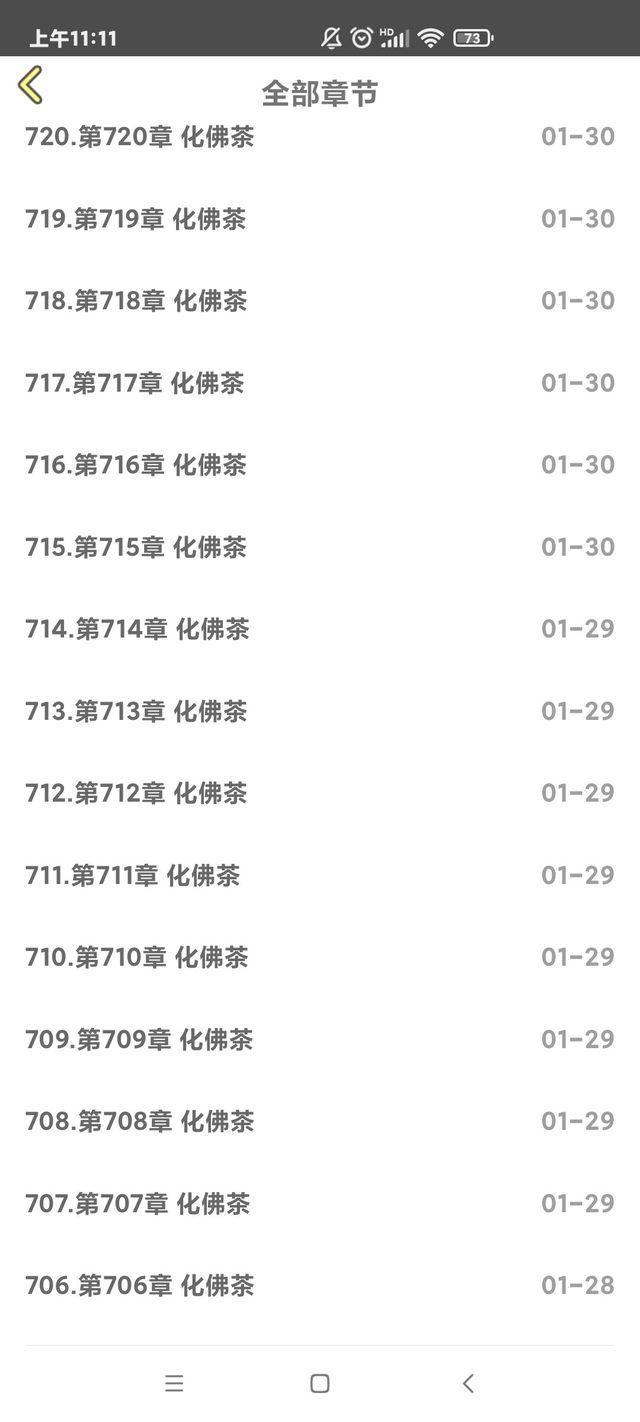Open chapter 706 dated 01-28
Image resolution: width=640 pixels, height=1422 pixels.
140,1285
